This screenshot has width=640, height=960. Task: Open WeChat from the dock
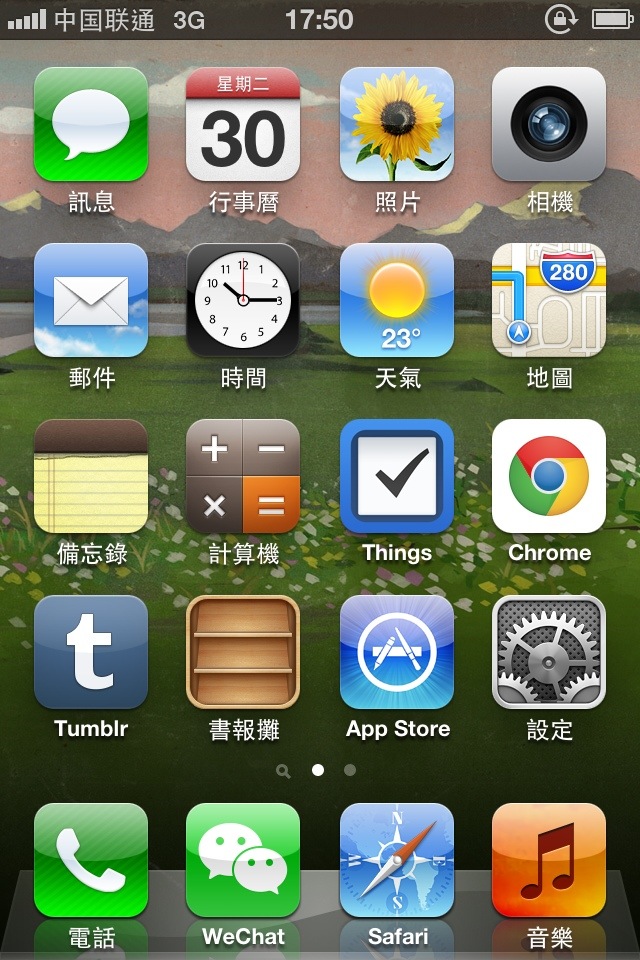[243, 860]
